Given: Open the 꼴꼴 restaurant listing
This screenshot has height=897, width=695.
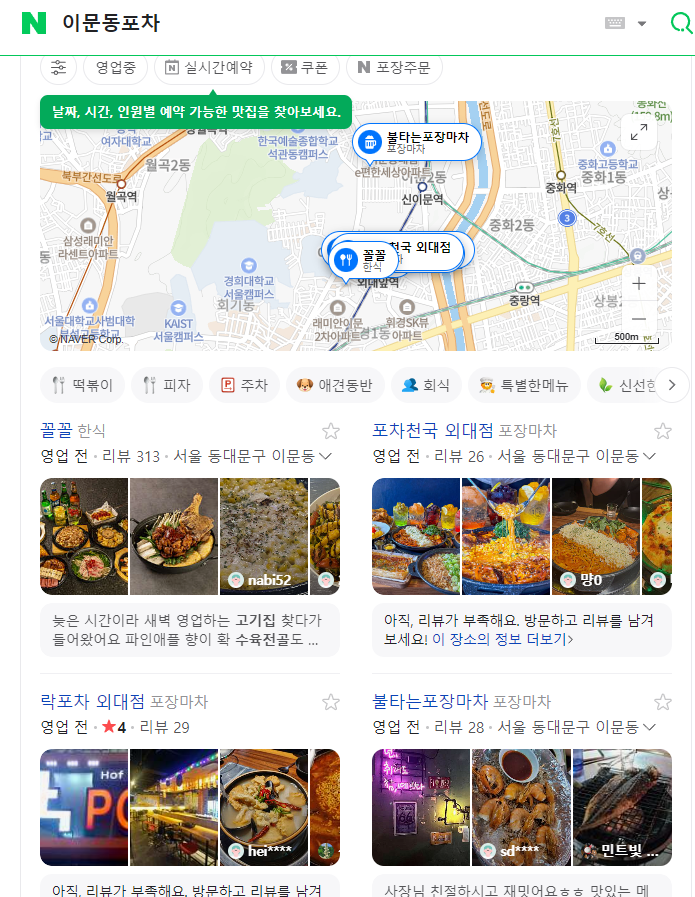Looking at the screenshot, I should (x=56, y=431).
